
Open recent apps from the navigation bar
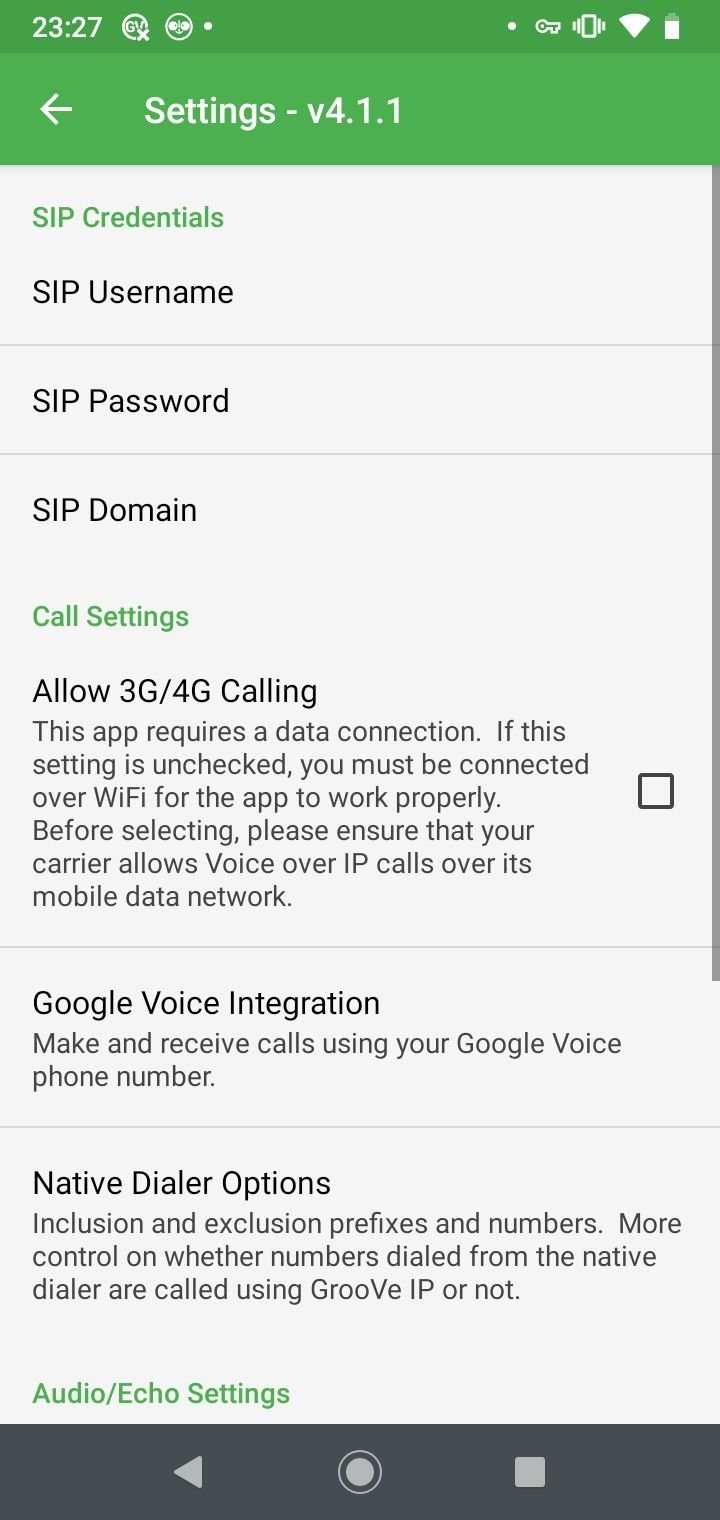[530, 1472]
